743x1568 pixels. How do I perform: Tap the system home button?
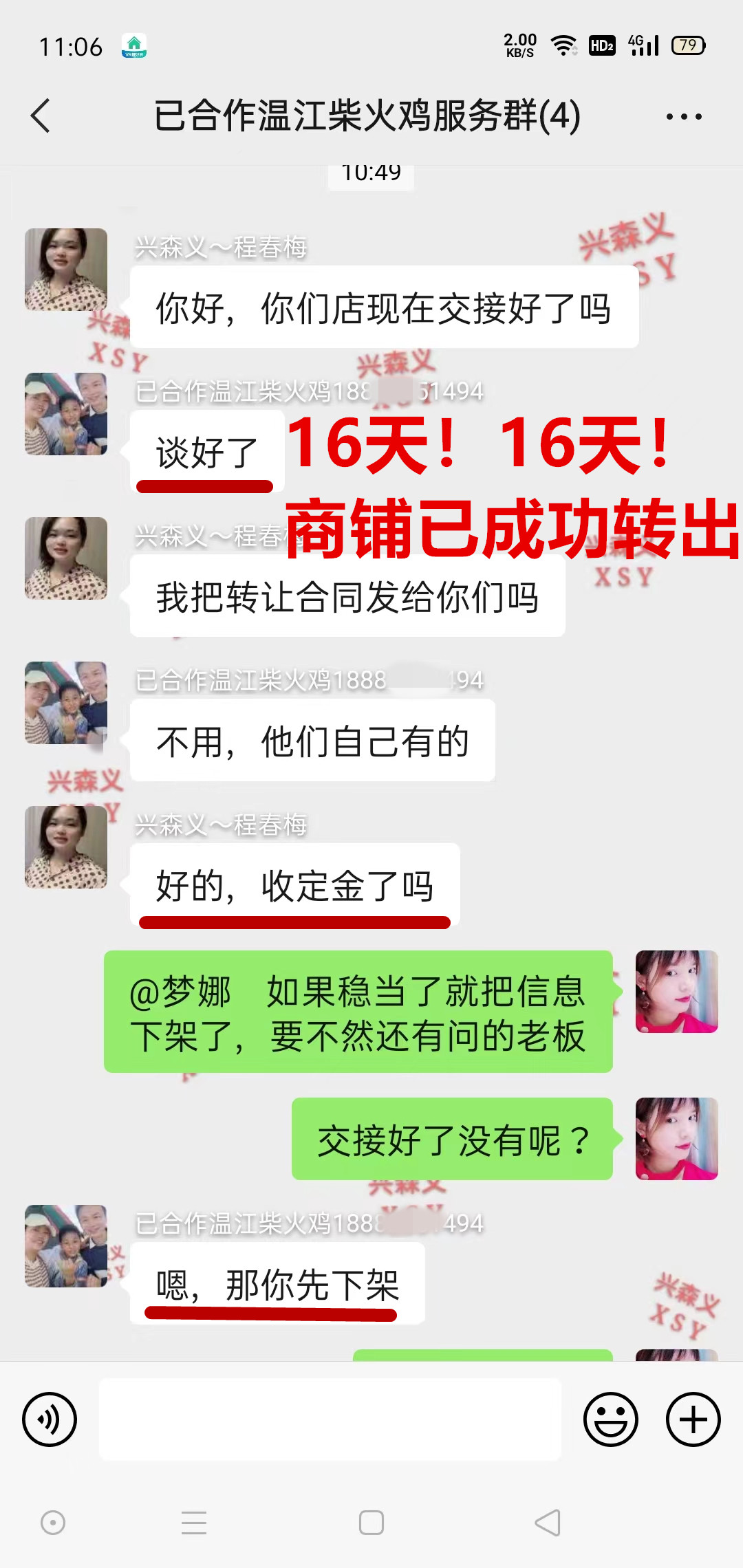(371, 1523)
